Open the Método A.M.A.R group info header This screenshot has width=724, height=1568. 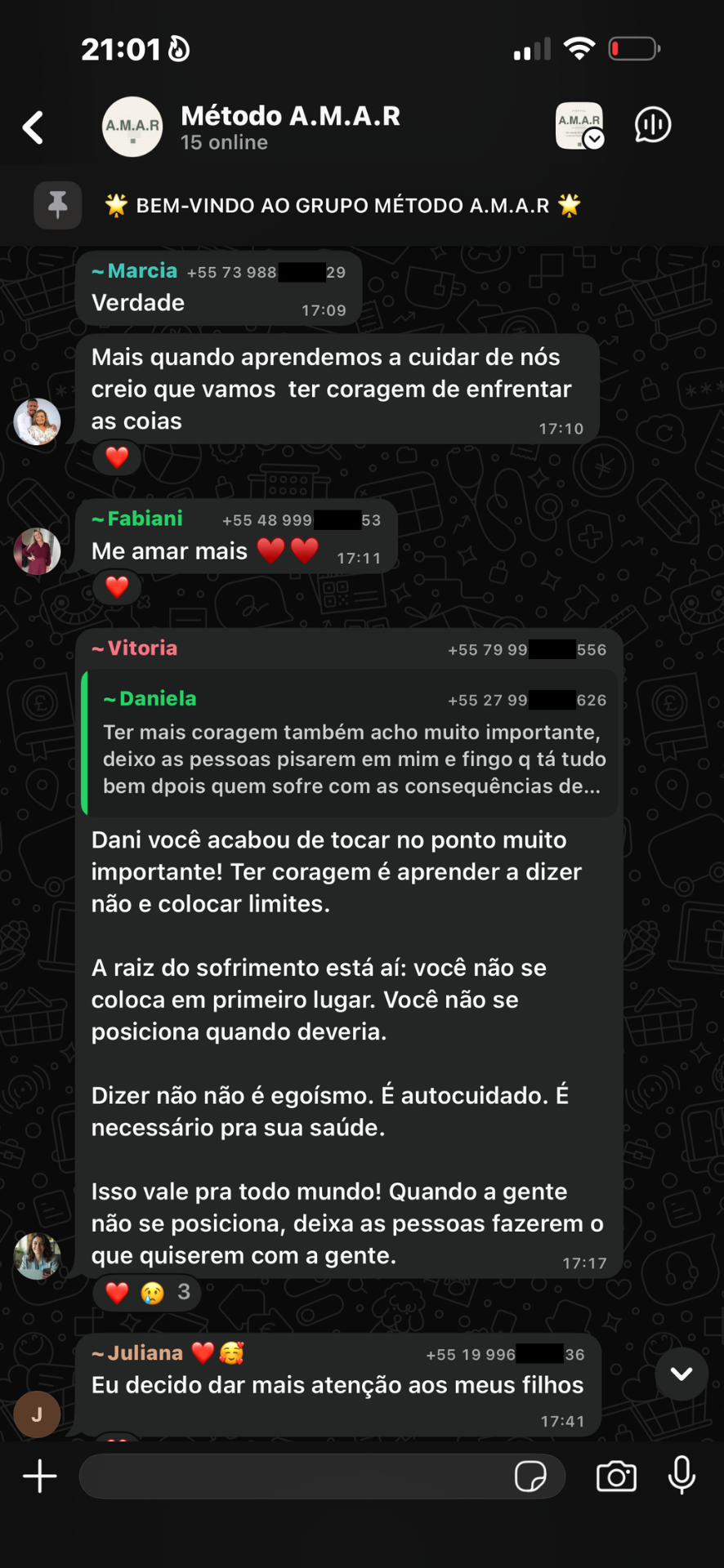coord(290,115)
